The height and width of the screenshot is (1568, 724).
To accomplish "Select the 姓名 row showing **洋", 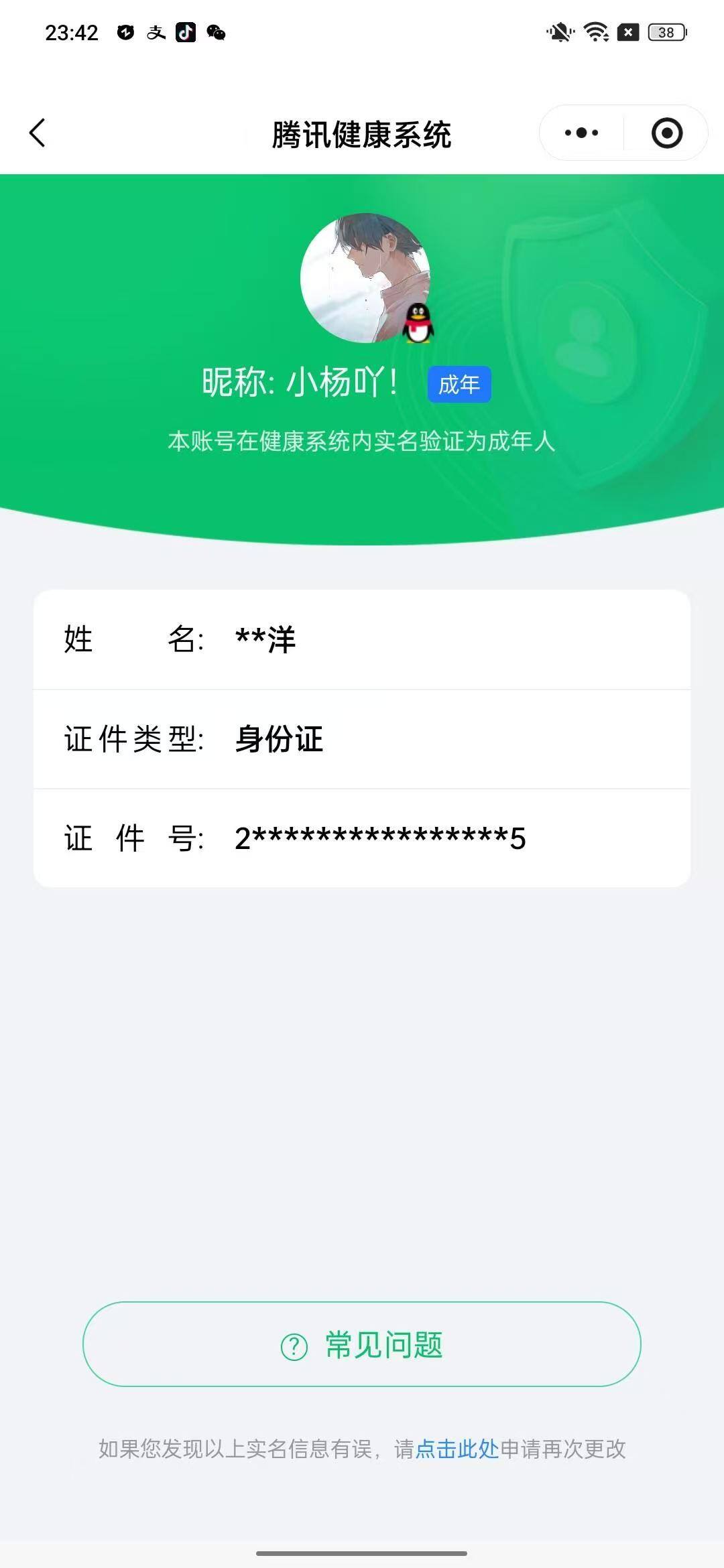I will pos(362,641).
